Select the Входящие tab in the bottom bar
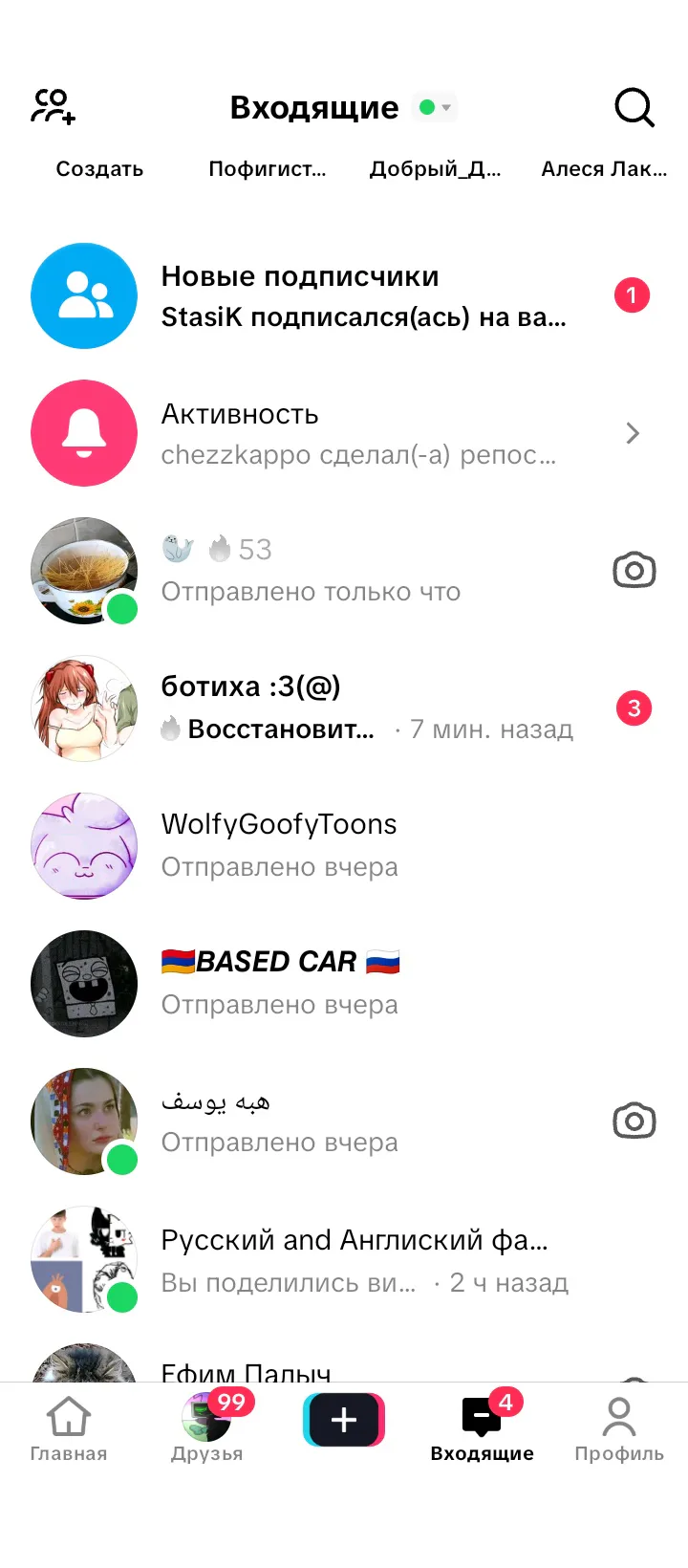Screen dimensions: 688x1568 point(482,1429)
